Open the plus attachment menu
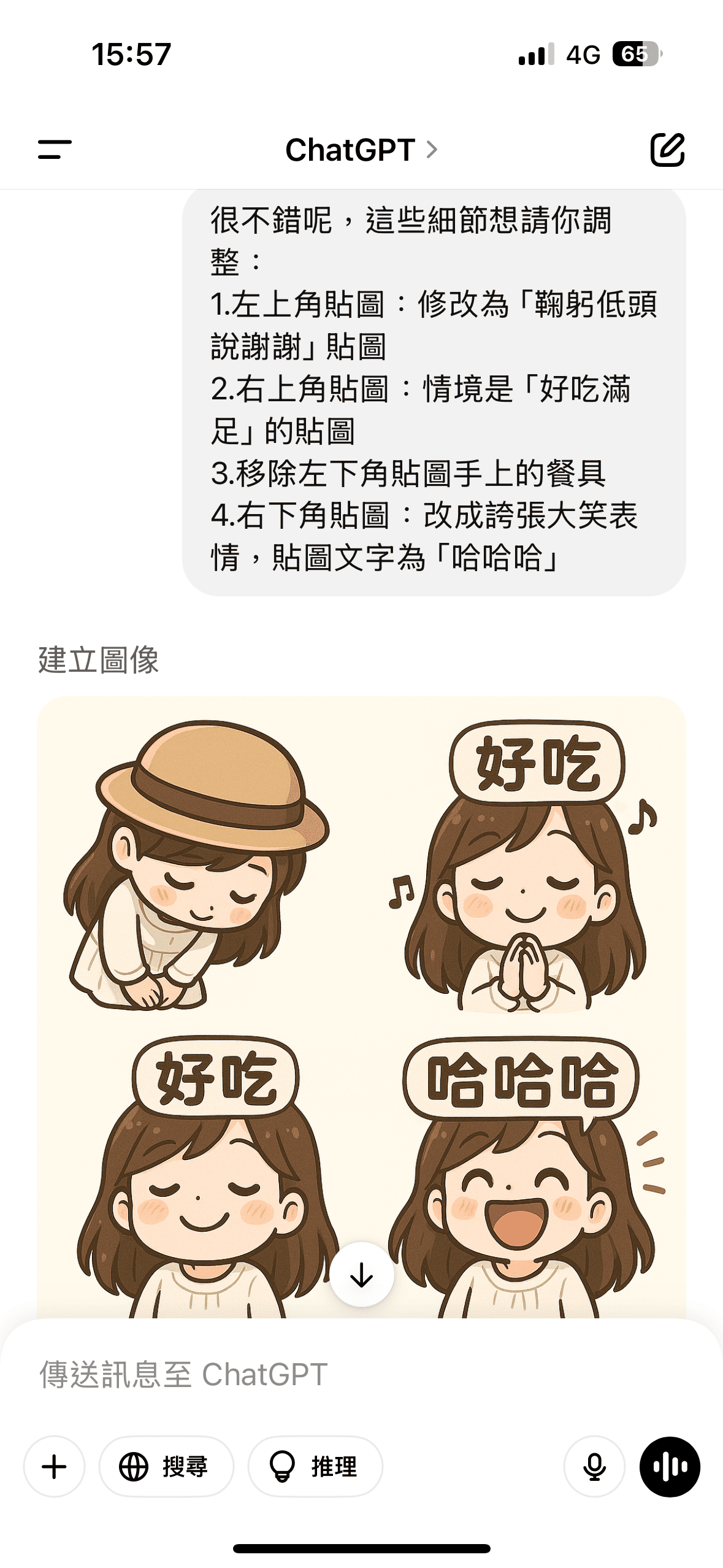Screen dimensions: 723x1568 coord(54,1467)
